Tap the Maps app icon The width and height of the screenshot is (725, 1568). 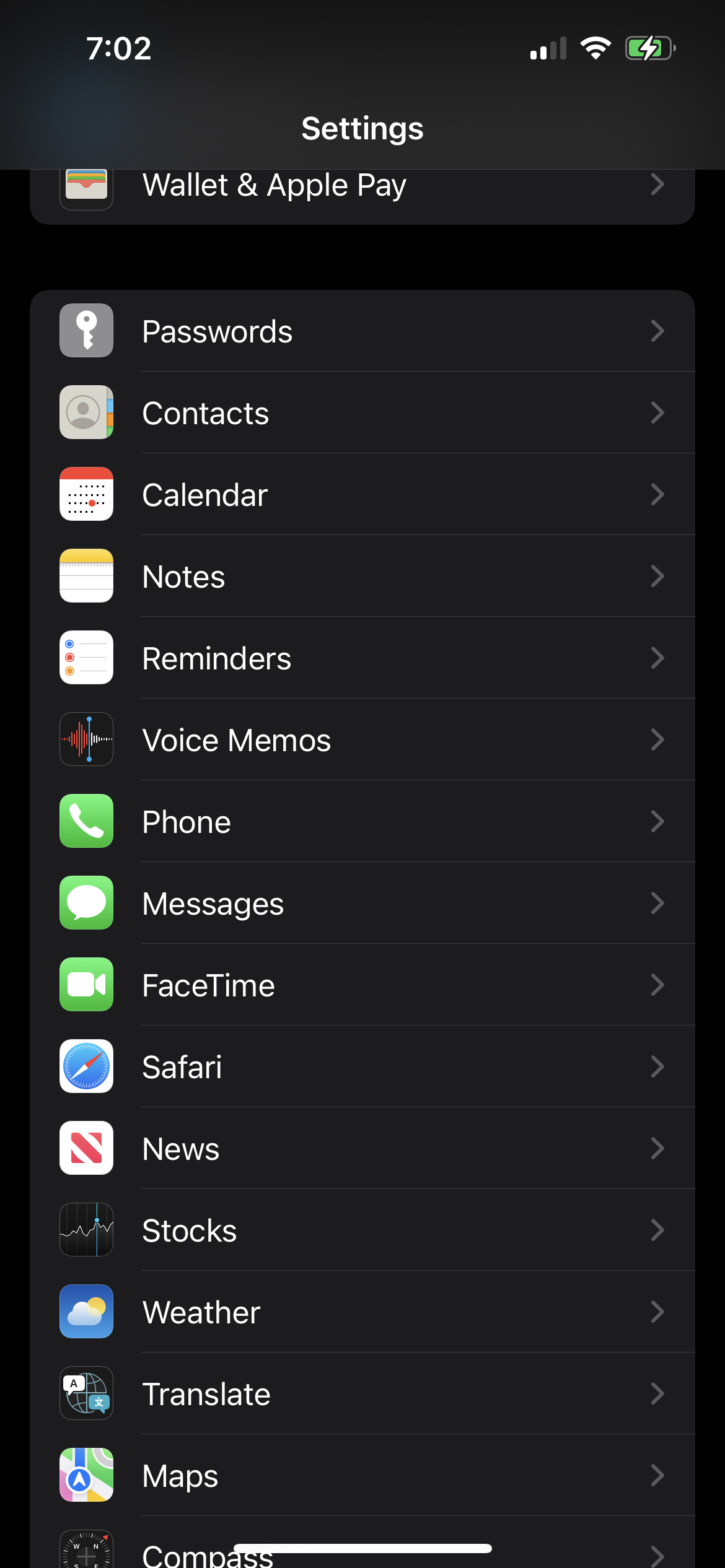point(86,1475)
